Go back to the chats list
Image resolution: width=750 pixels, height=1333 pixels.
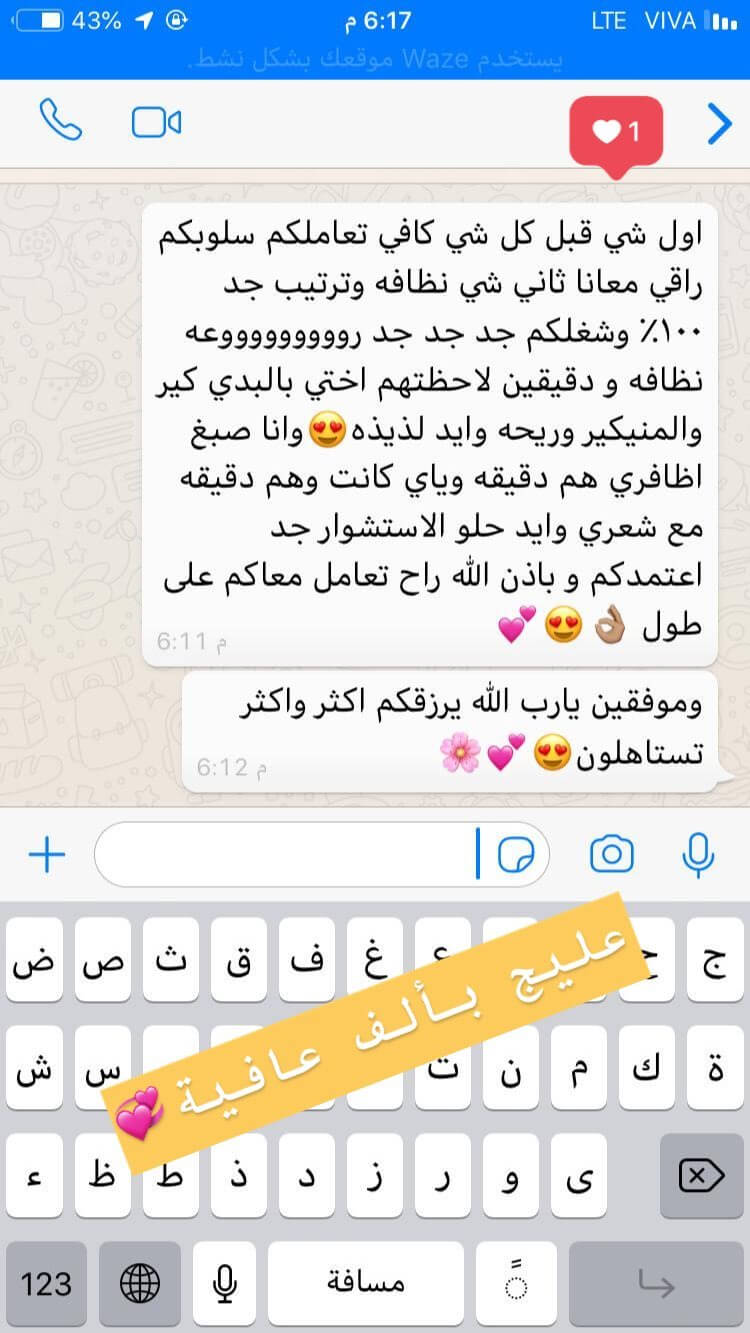pyautogui.click(x=719, y=125)
